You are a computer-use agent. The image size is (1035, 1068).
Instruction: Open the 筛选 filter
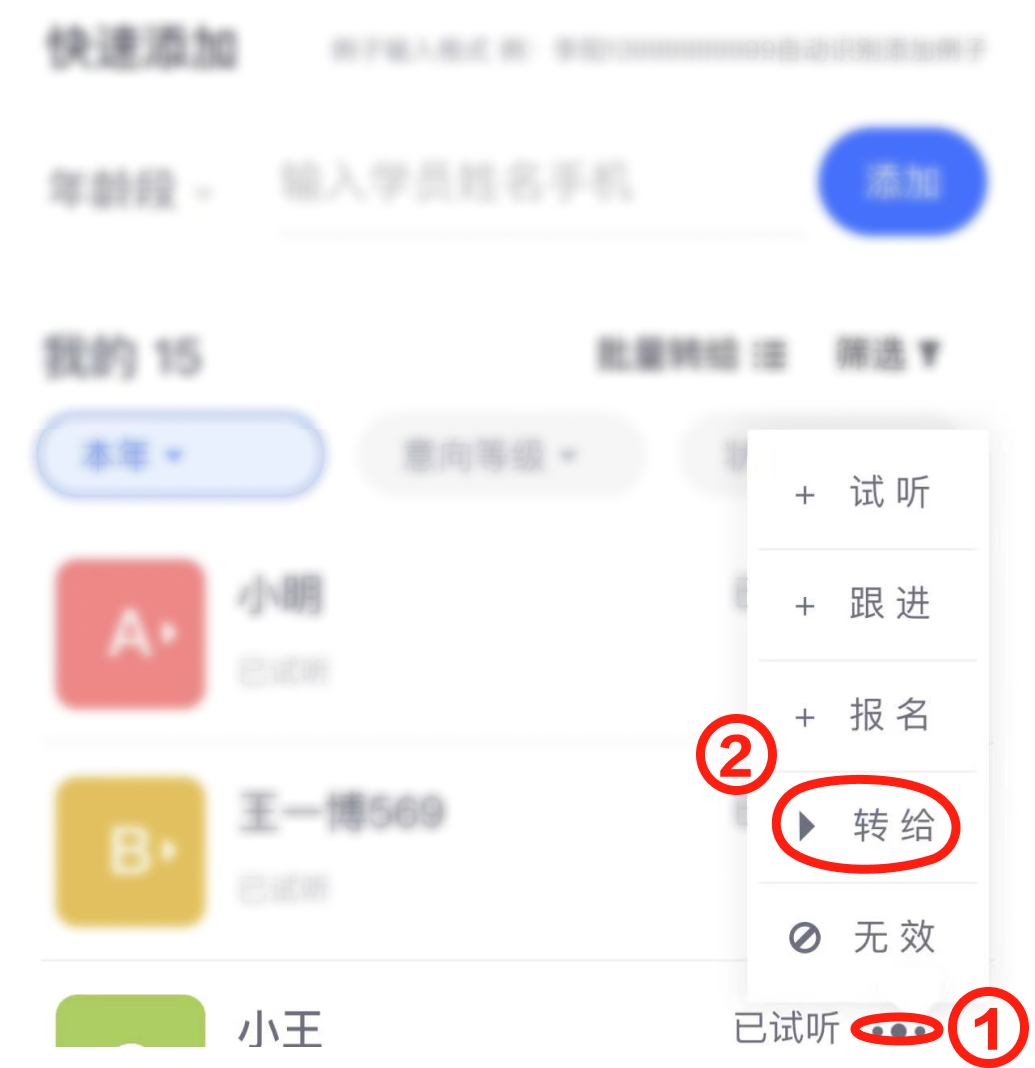tap(888, 353)
